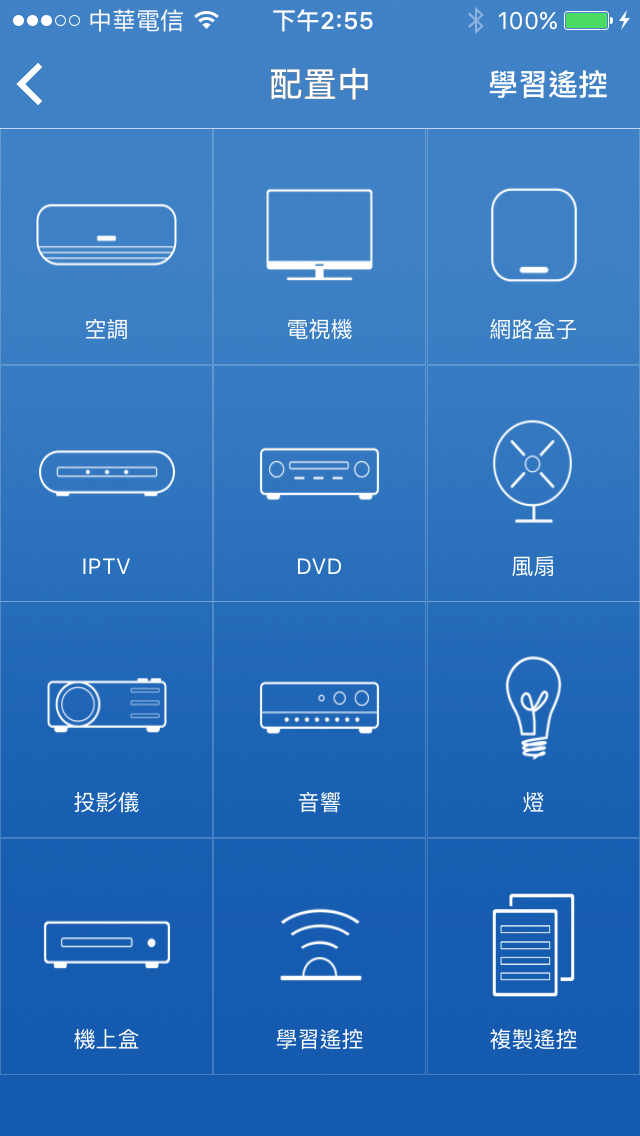This screenshot has height=1136, width=640.
Task: Tap 學習遙控 in the top bar
Action: tap(548, 85)
